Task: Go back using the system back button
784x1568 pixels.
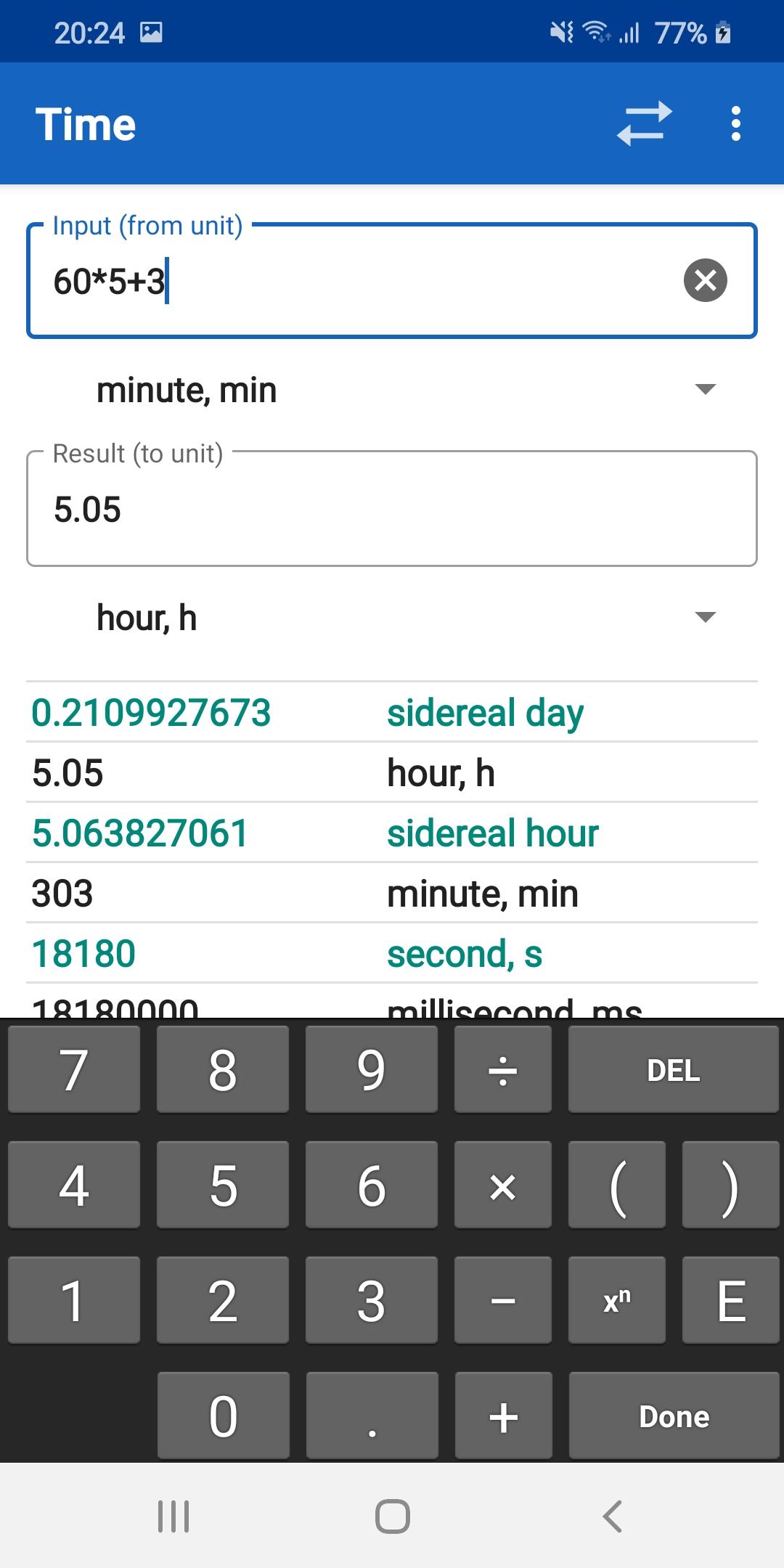Action: tap(612, 1516)
